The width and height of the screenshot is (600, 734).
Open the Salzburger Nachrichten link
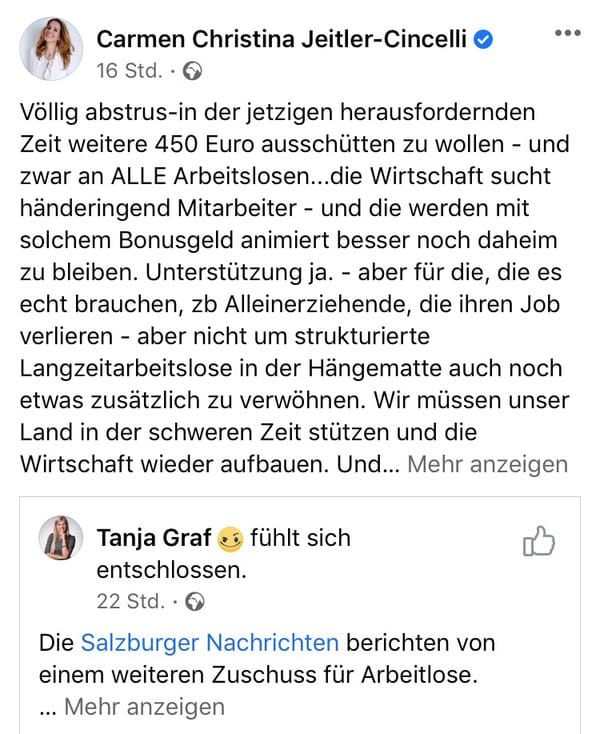coord(209,642)
